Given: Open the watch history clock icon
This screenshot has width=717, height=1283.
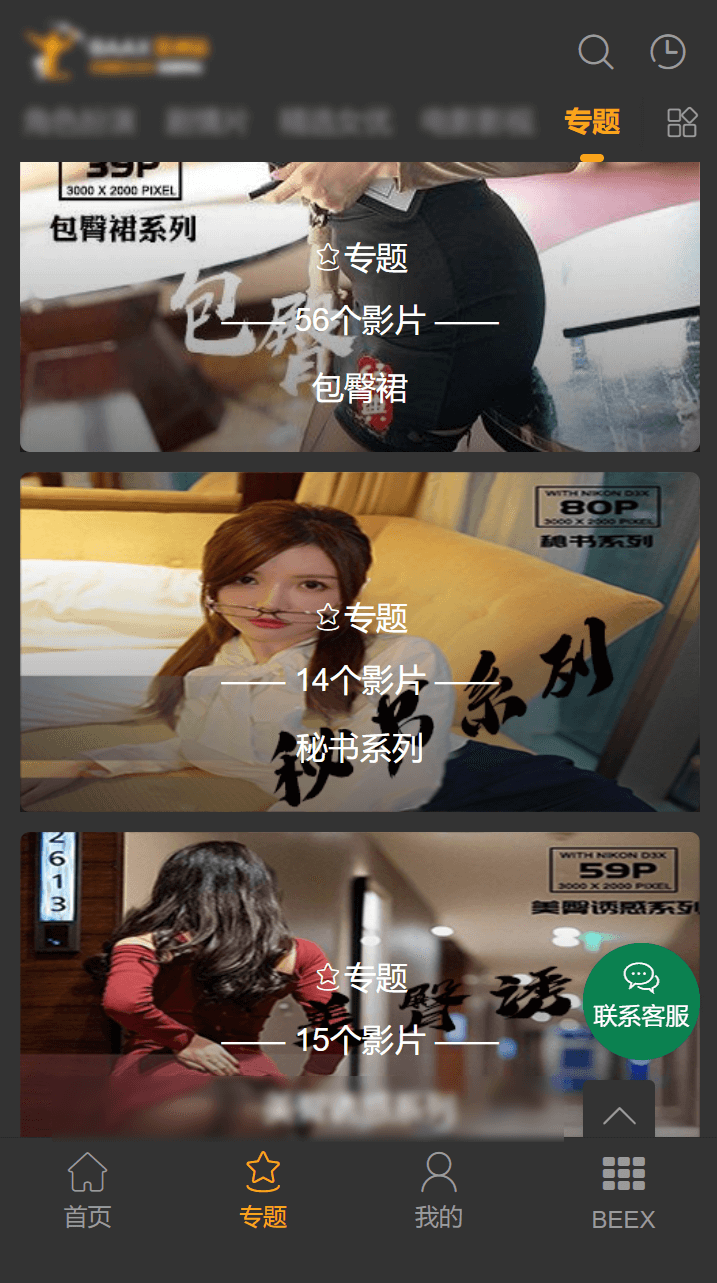Looking at the screenshot, I should pyautogui.click(x=668, y=51).
